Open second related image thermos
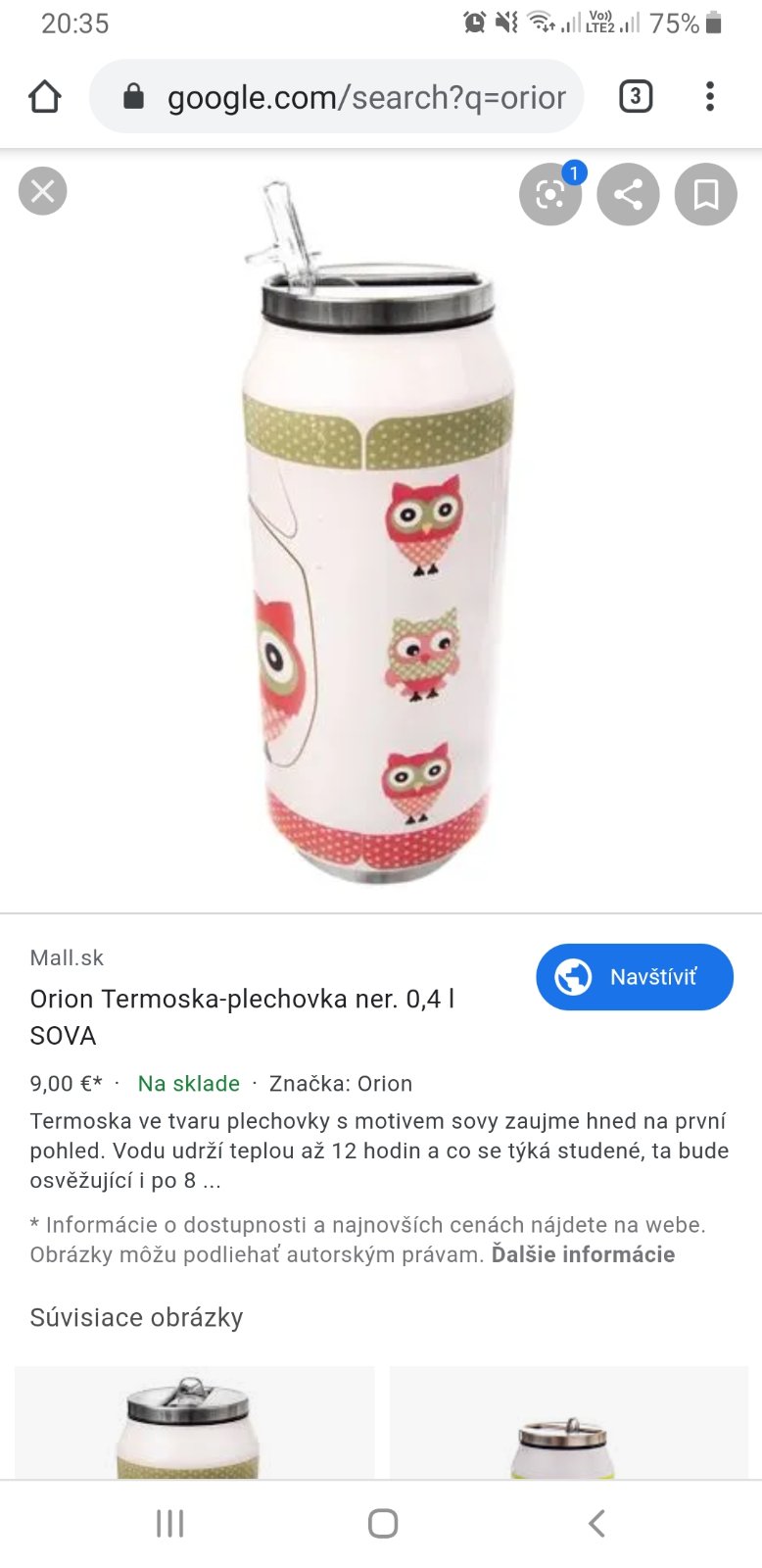This screenshot has height=1568, width=762. 568,1422
